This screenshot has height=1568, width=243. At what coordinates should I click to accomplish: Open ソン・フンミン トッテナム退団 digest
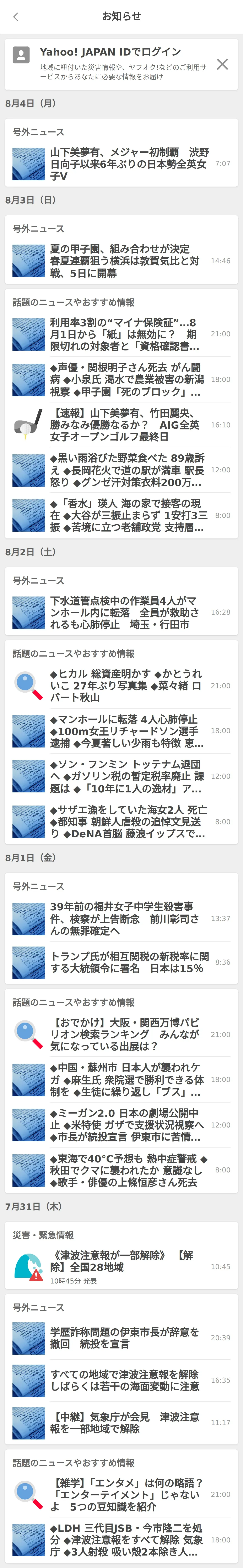coord(129,776)
